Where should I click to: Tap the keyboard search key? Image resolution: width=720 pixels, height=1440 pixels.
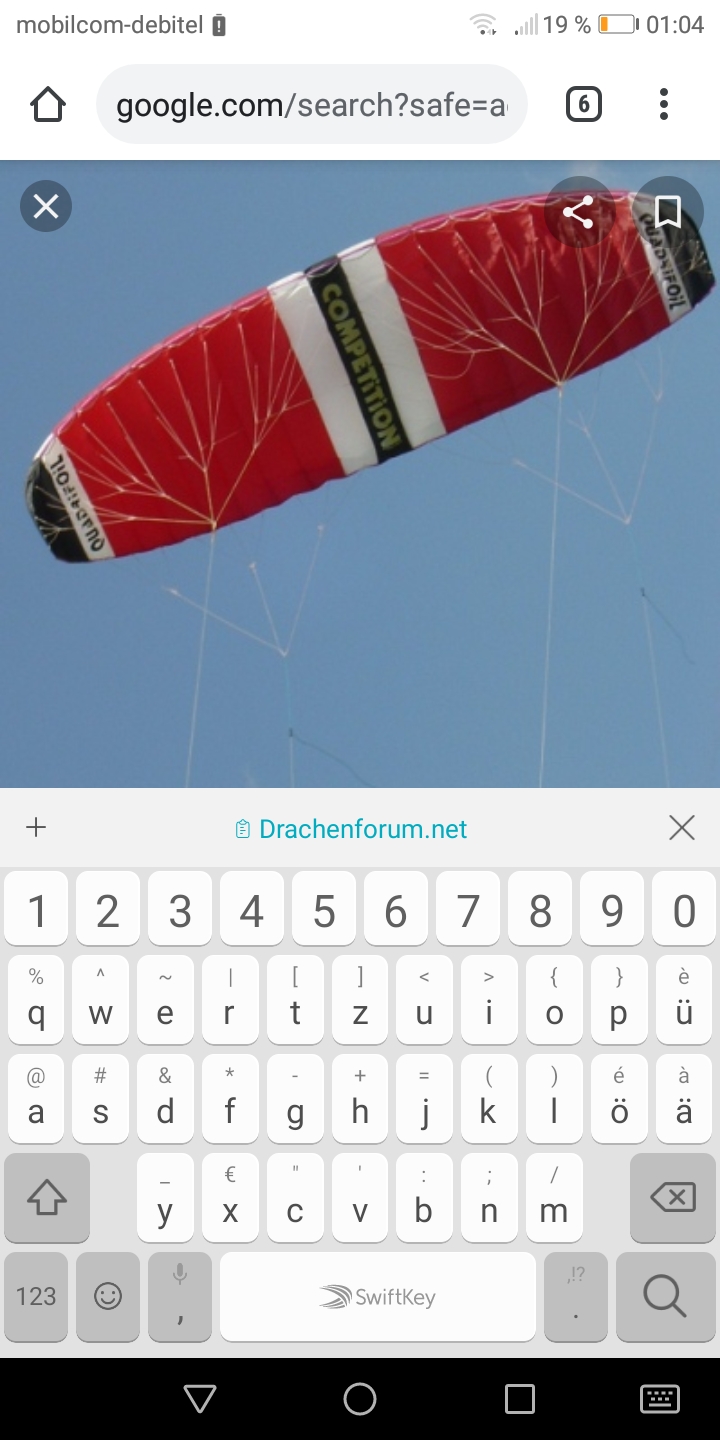pos(665,1297)
